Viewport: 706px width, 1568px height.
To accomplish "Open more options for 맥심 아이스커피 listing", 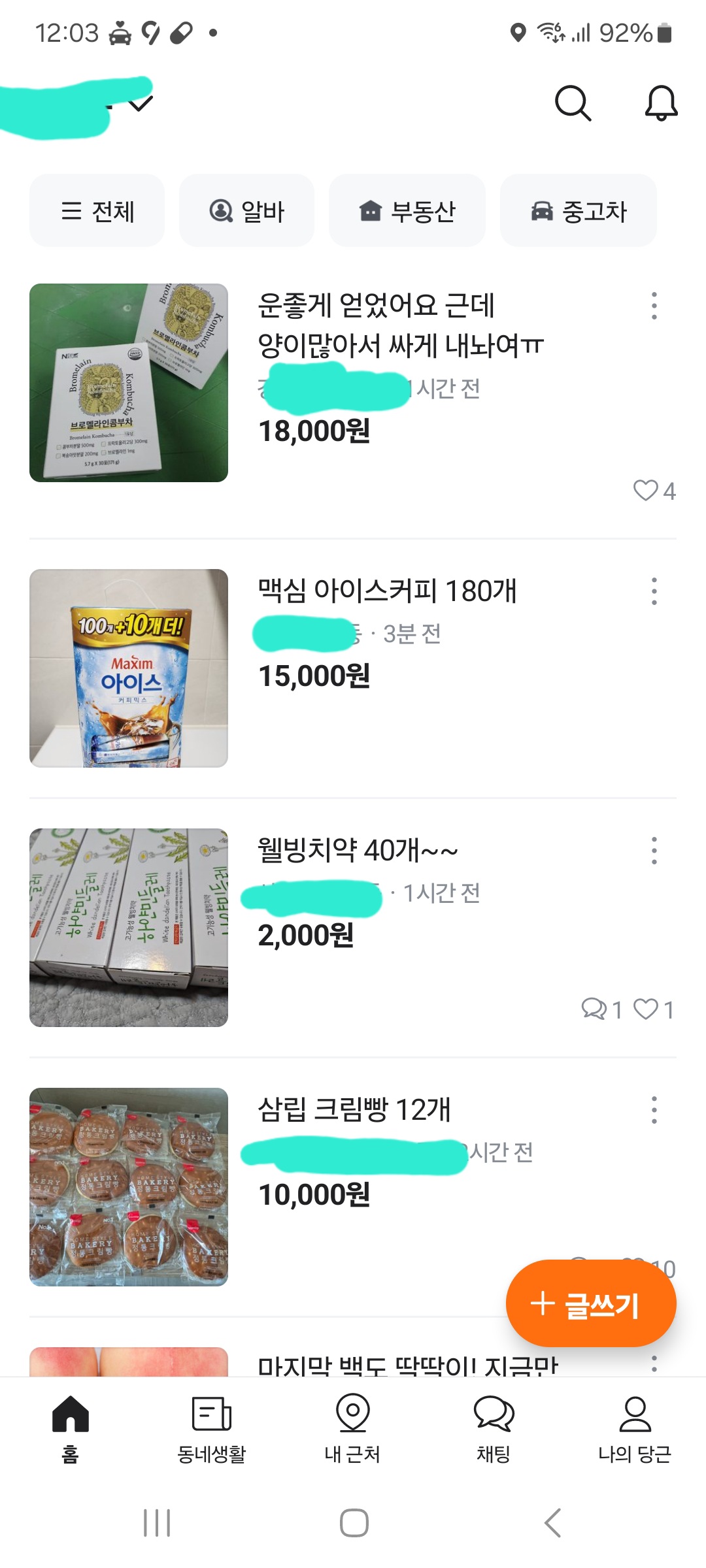I will pyautogui.click(x=654, y=591).
